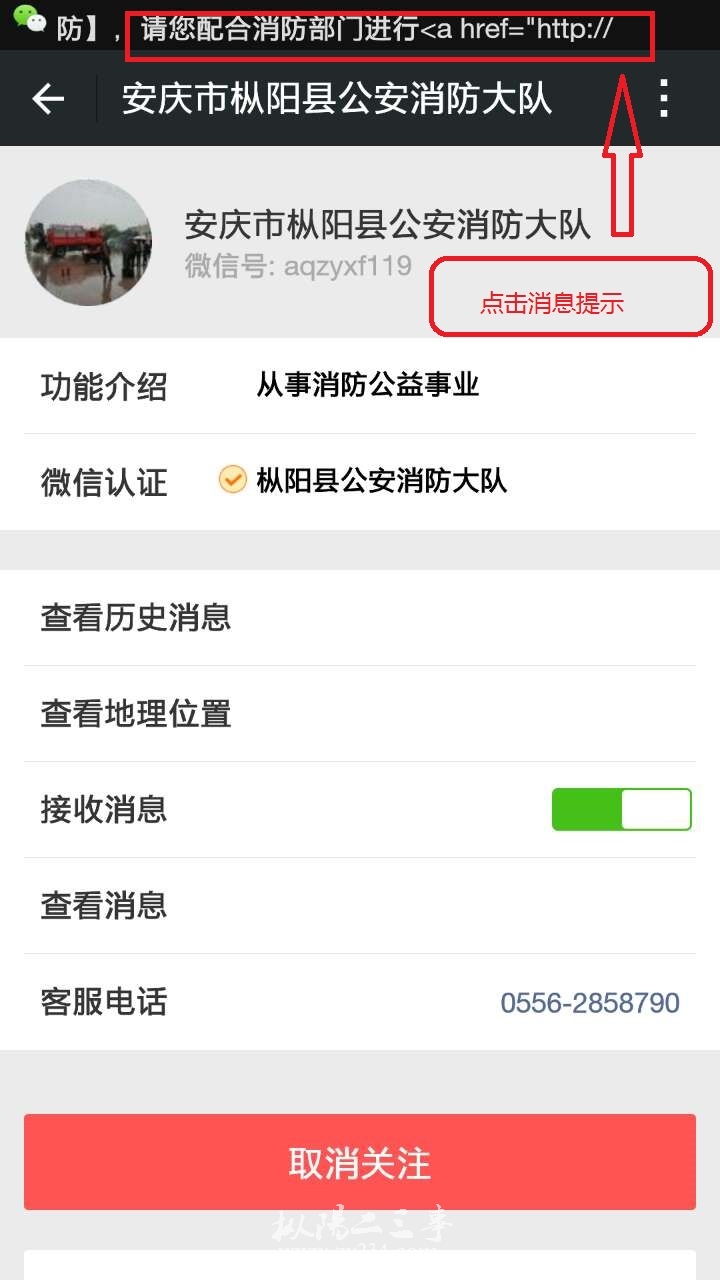Screen dimensions: 720x1280
Task: Open 查看消息 row
Action: click(360, 905)
